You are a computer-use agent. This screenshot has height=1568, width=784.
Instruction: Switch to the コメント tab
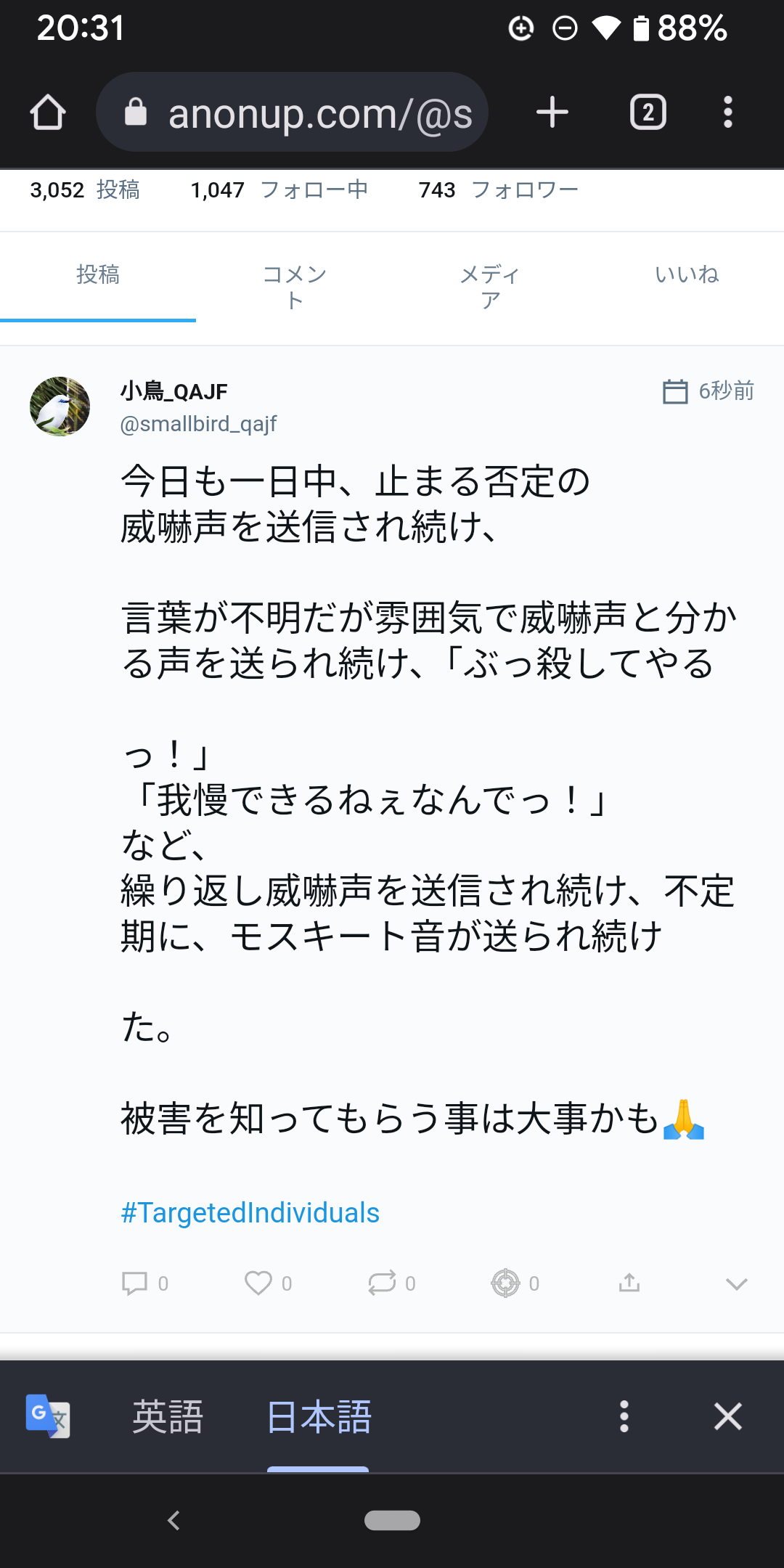[294, 287]
